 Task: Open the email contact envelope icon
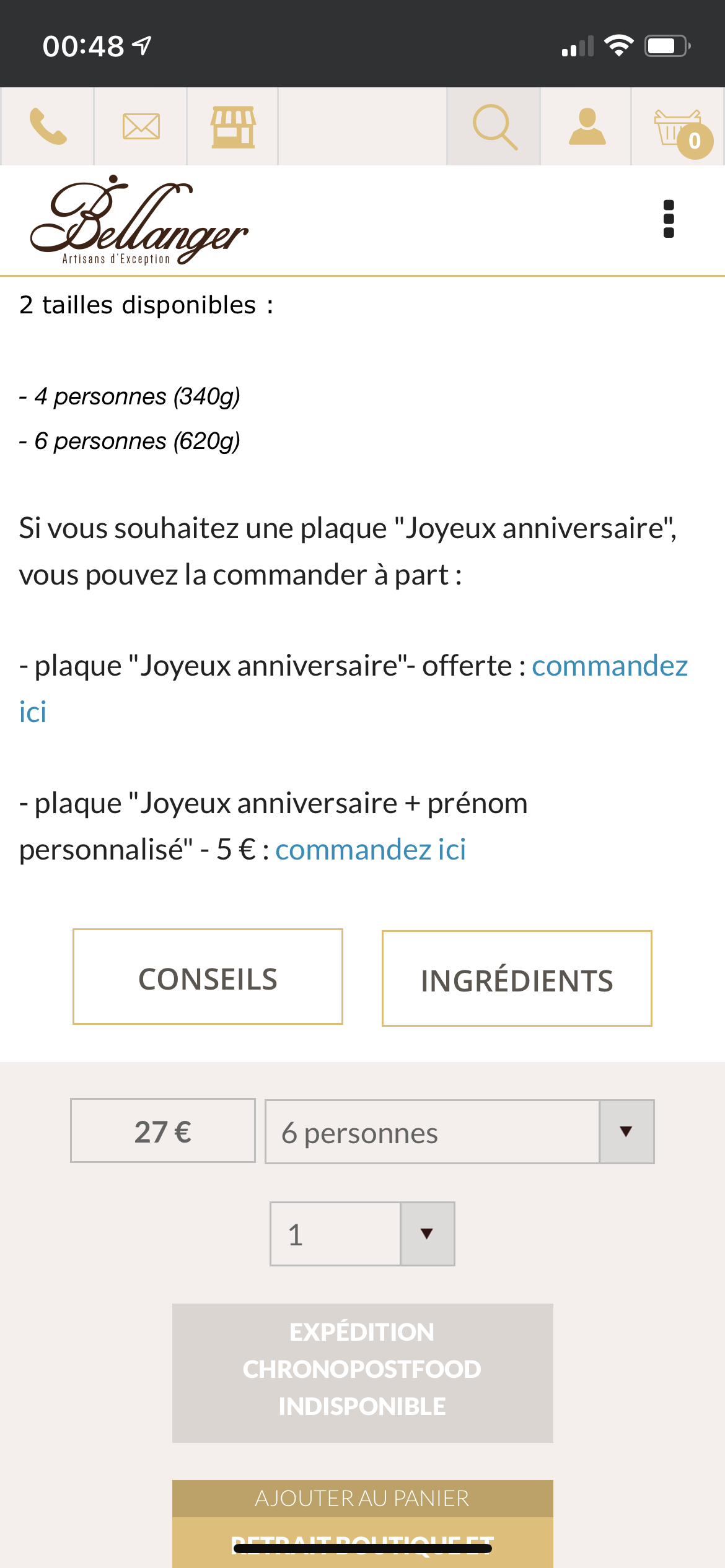(141, 126)
